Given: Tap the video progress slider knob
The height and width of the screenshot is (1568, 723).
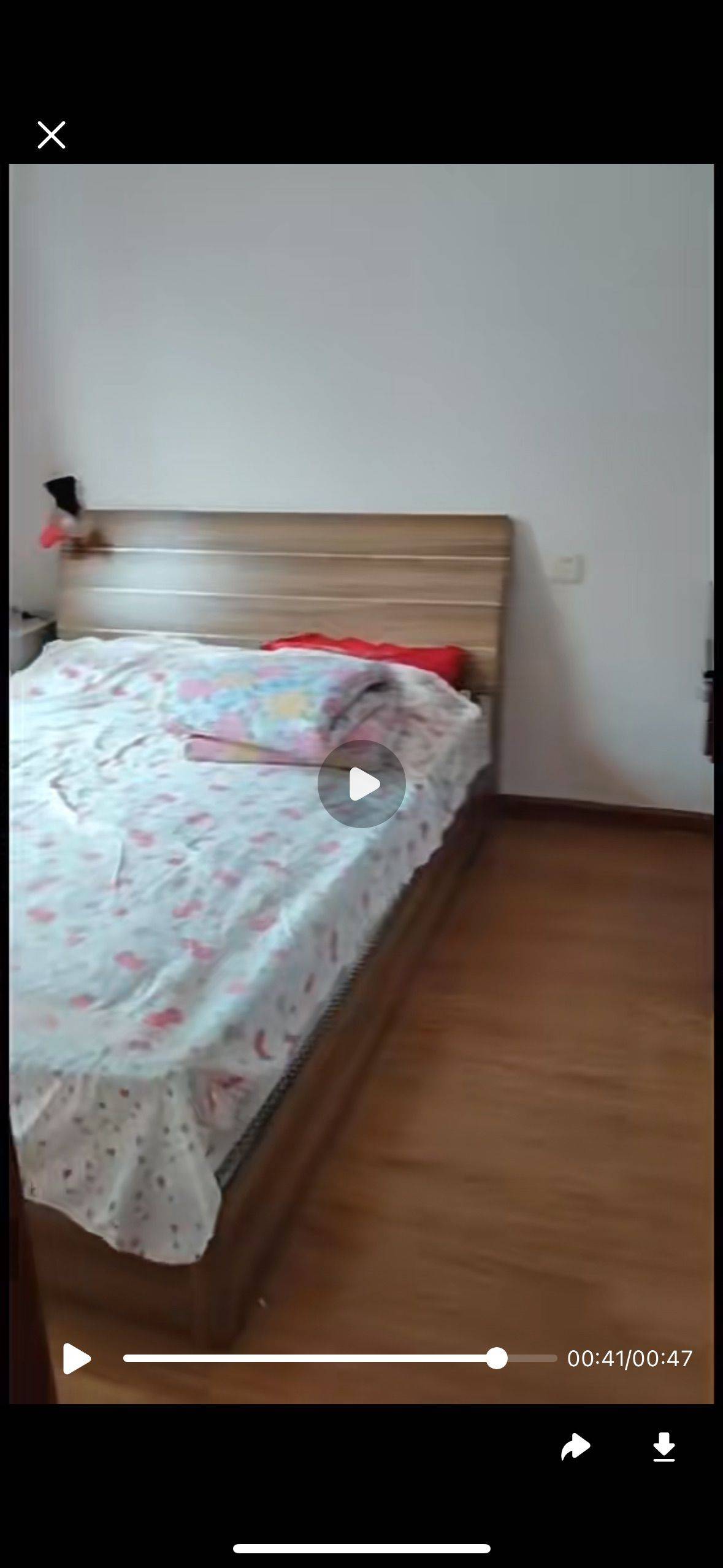Looking at the screenshot, I should click(496, 1358).
